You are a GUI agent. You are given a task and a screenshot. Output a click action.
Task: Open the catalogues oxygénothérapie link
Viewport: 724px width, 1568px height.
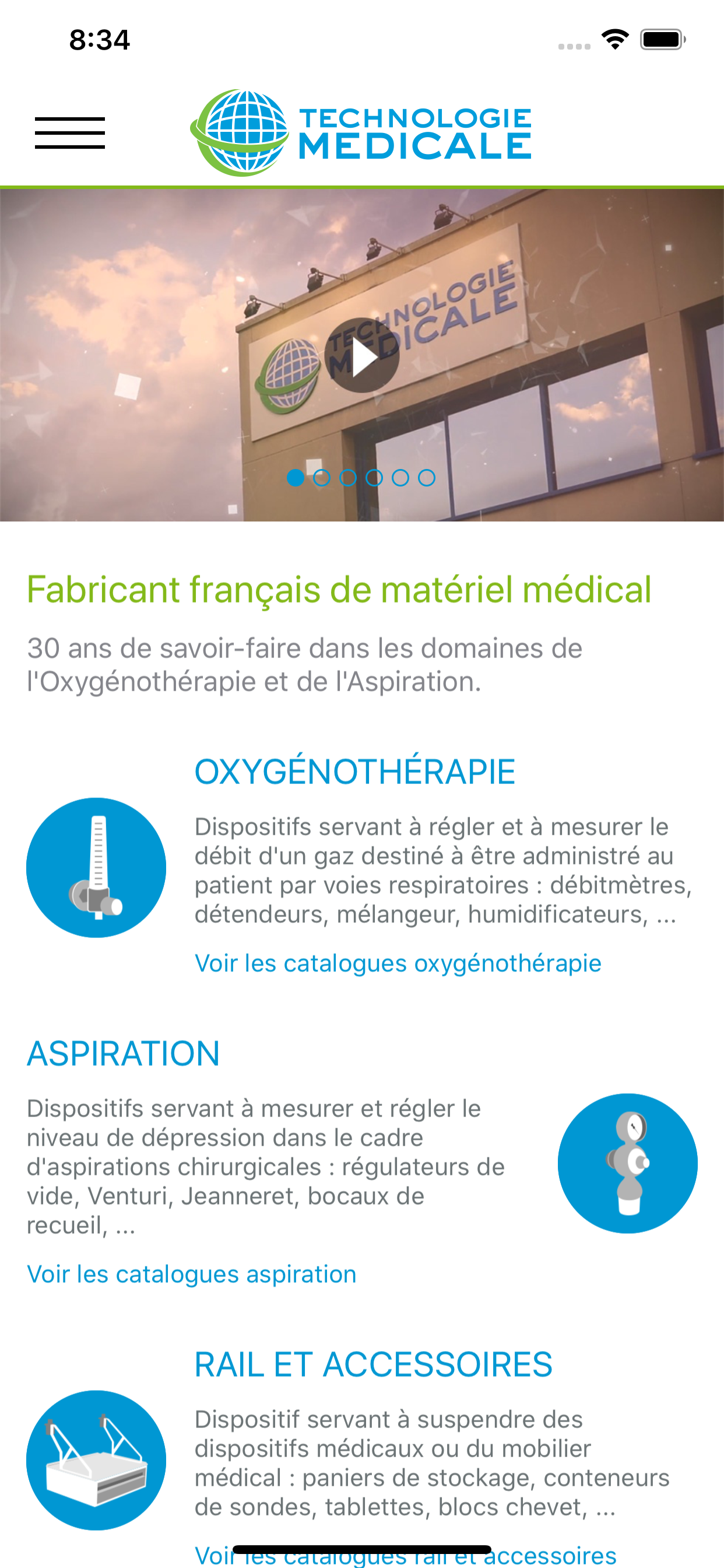[398, 963]
